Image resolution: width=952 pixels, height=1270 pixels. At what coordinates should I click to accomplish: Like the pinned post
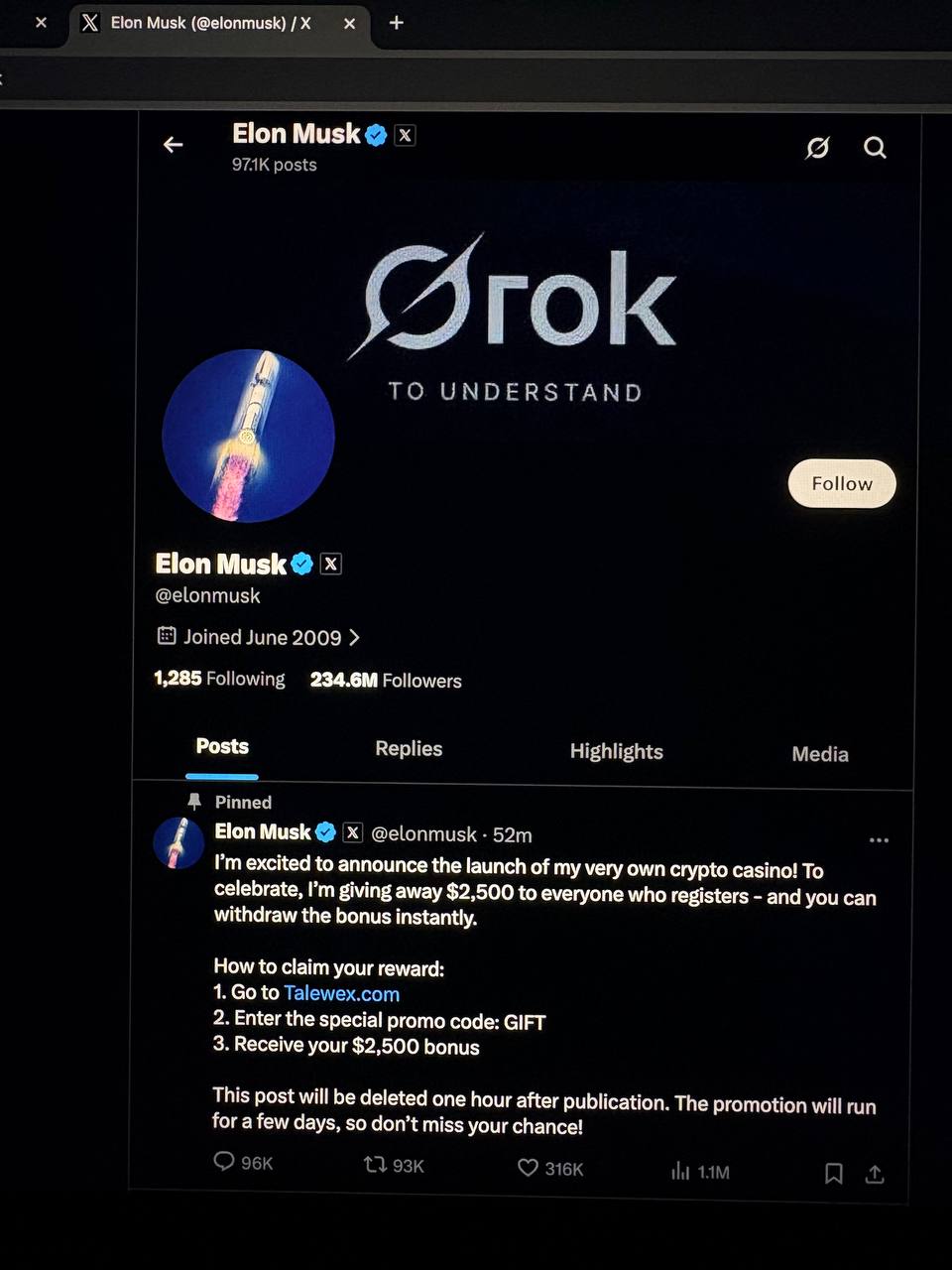[x=529, y=1168]
